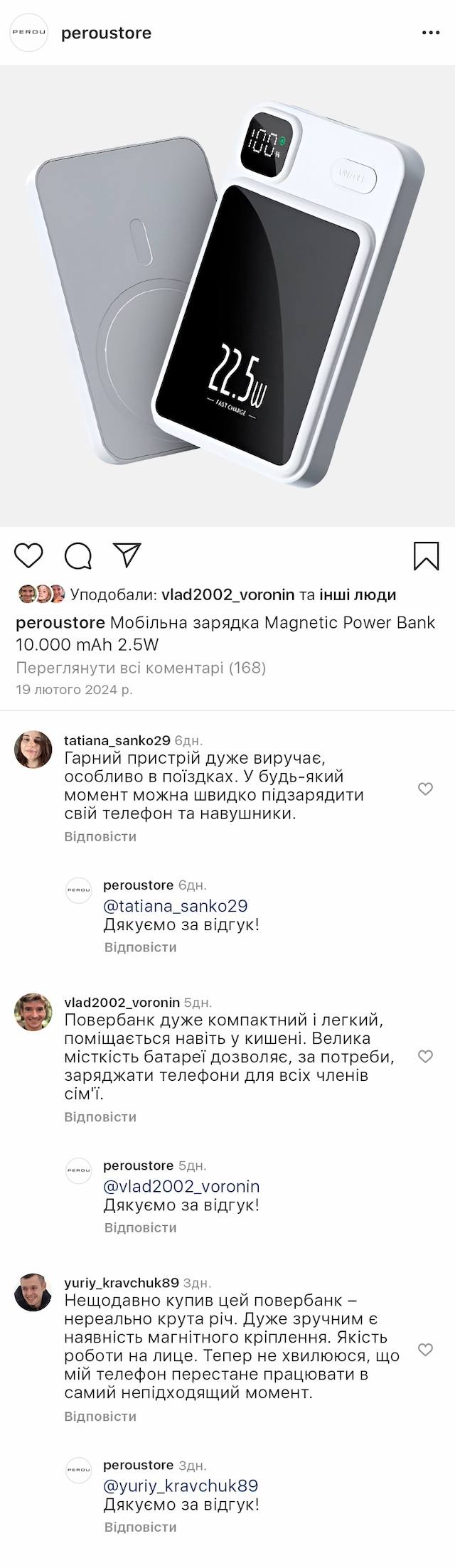Reply to vlad2002_voronin's comment
Viewport: 455px width, 1568px height.
click(x=100, y=1116)
